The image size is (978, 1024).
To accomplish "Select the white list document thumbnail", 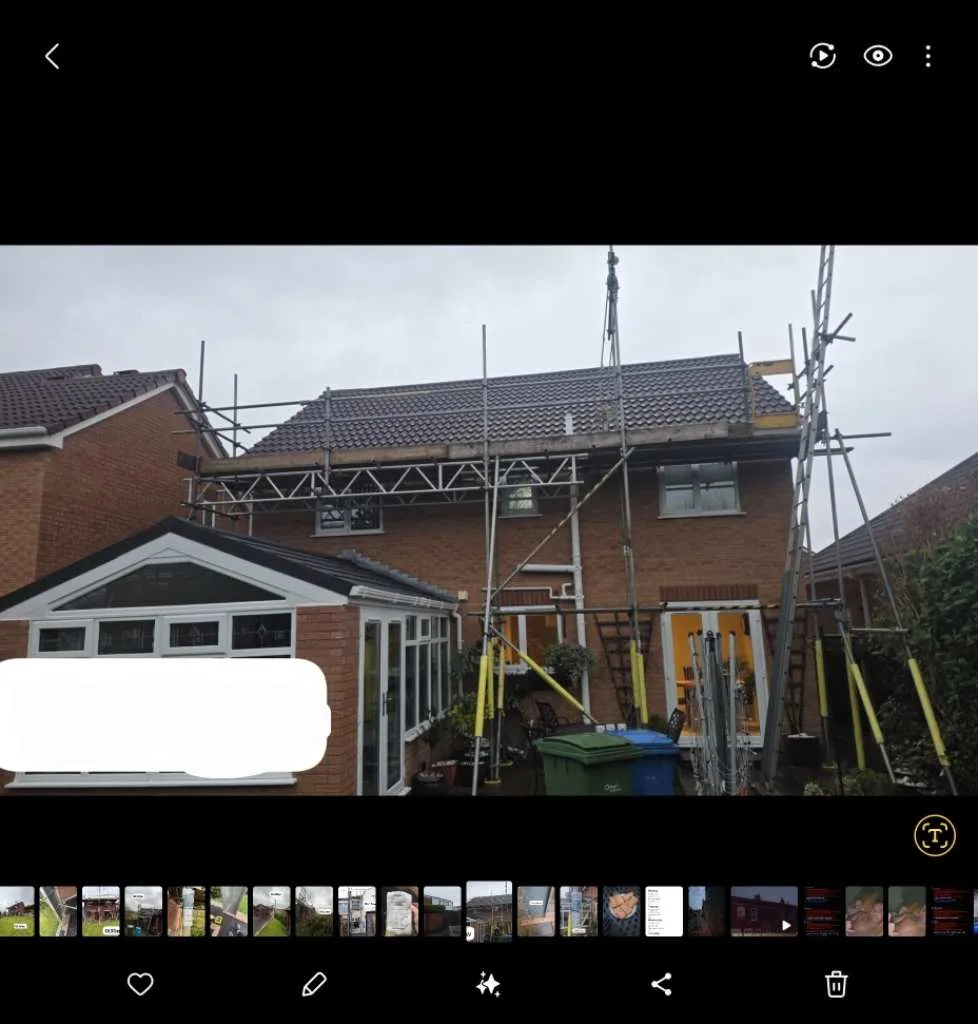I will point(664,911).
